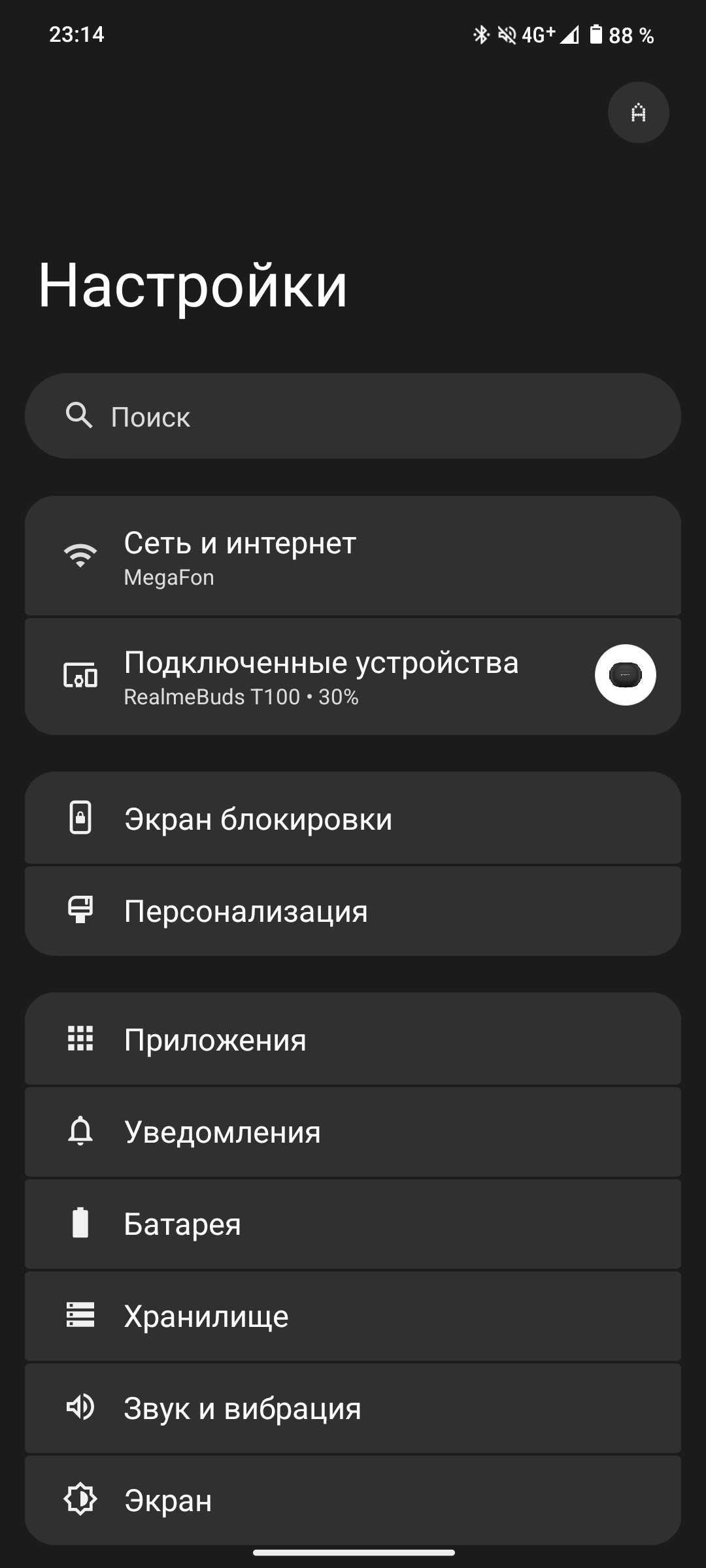This screenshot has width=706, height=1568.
Task: Go to Персонализация
Action: (x=353, y=911)
